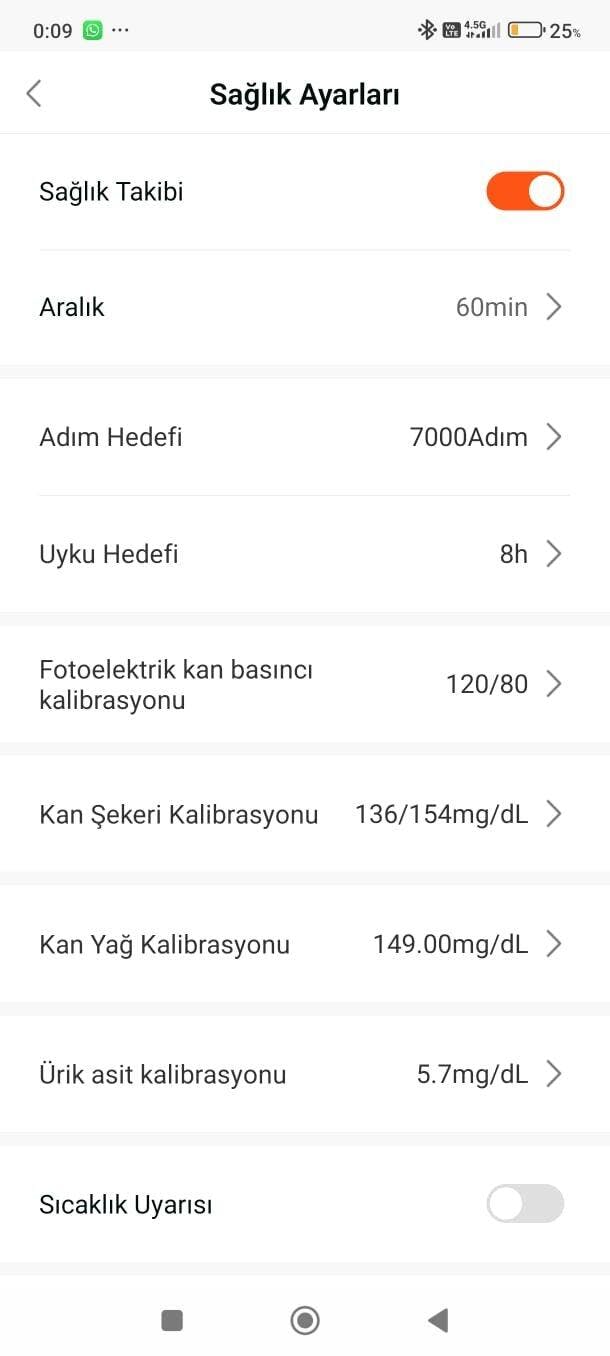Open the Aralık interval setting

coord(304,307)
